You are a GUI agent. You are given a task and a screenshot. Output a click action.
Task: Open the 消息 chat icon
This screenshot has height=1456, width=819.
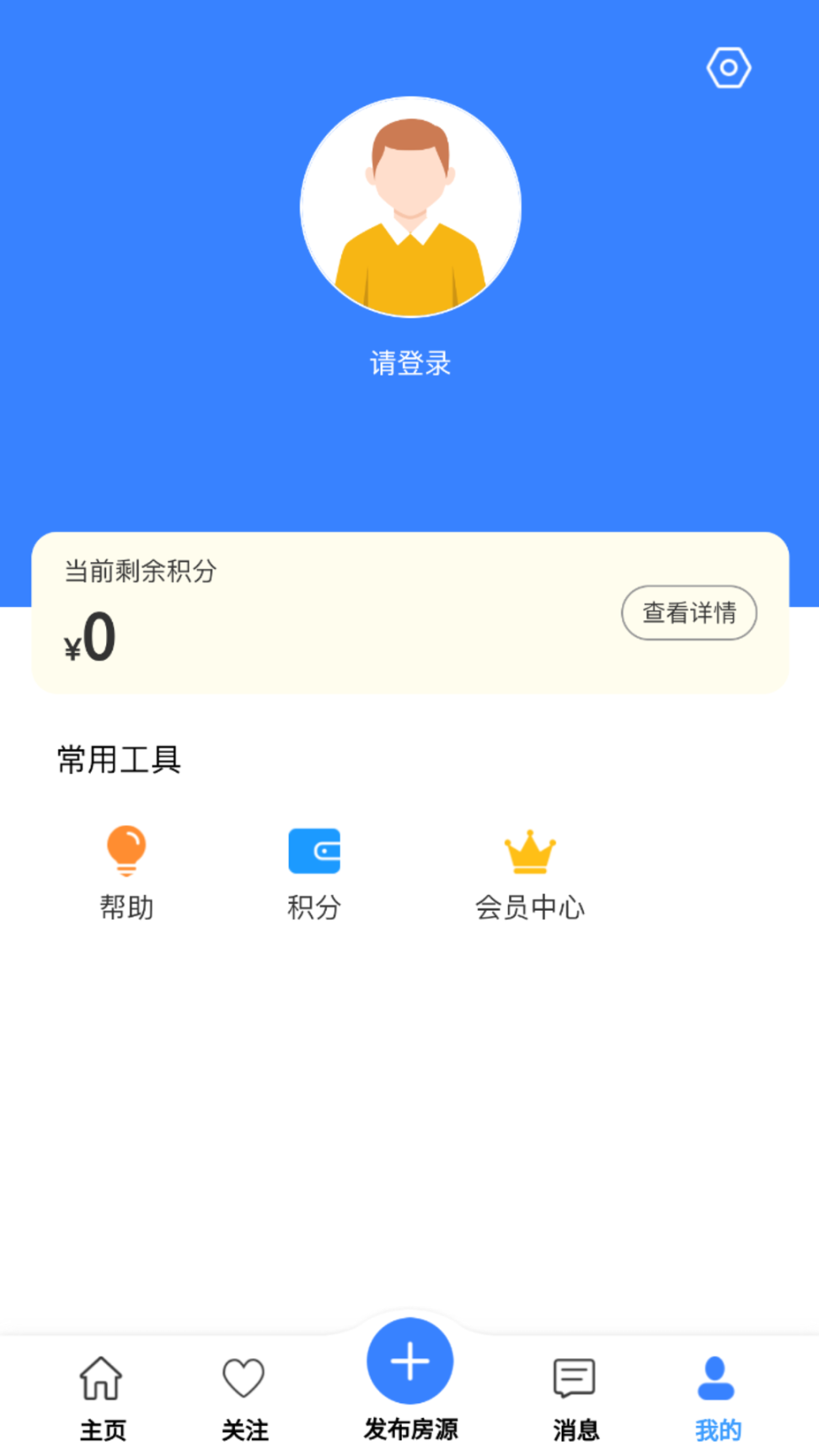(x=574, y=1373)
